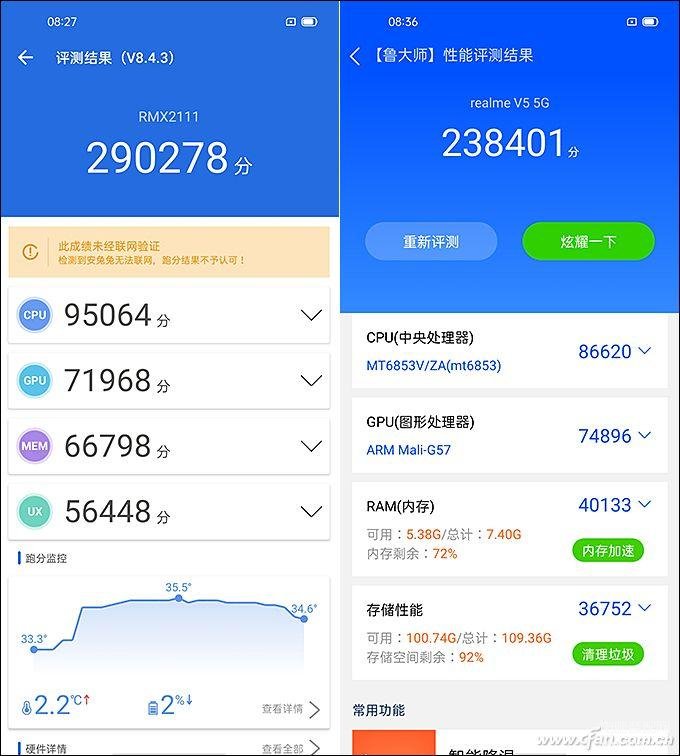Tap the 炫耀一下 share button
680x756 pixels.
[588, 242]
